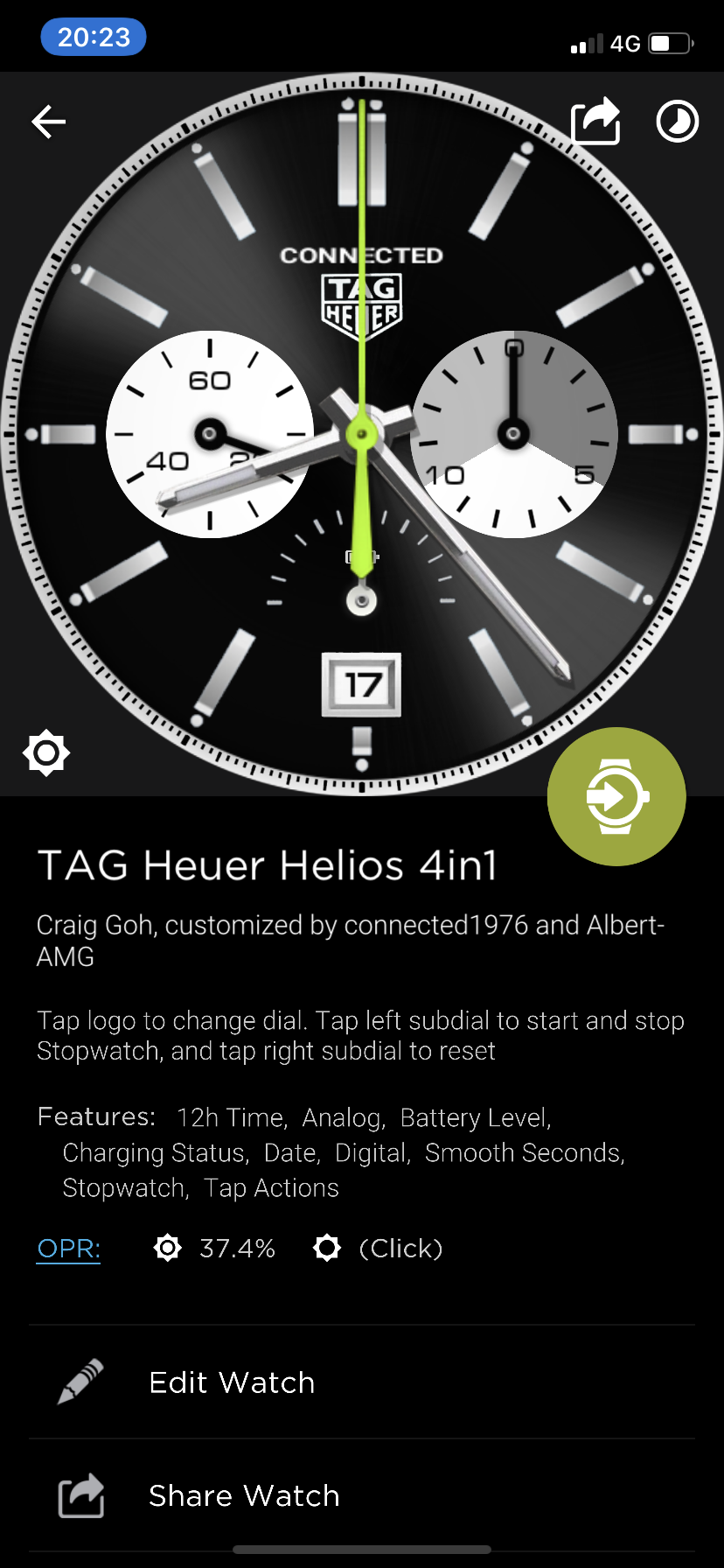Viewport: 724px width, 1568px height.
Task: Open Share Watch
Action: (x=362, y=1496)
